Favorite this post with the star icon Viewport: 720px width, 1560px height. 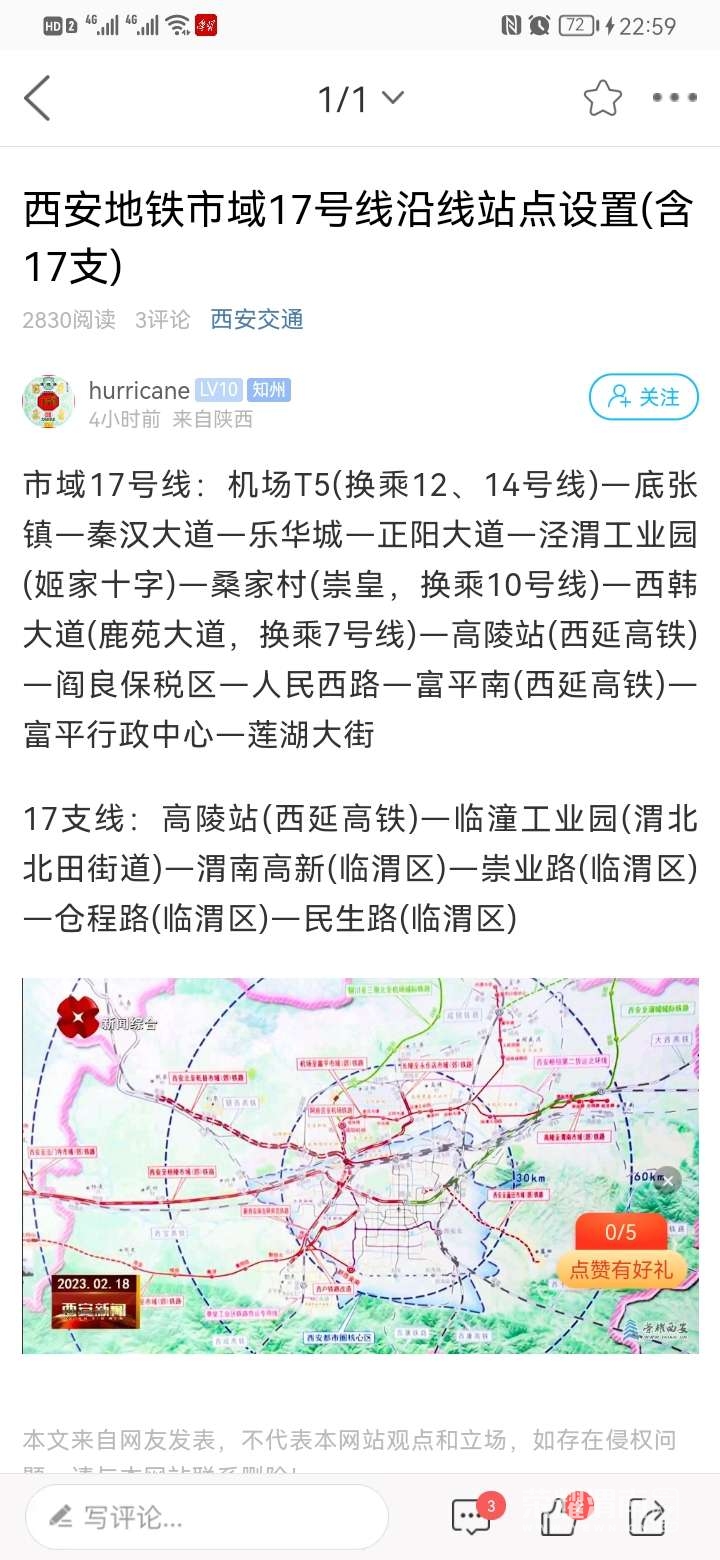[602, 98]
